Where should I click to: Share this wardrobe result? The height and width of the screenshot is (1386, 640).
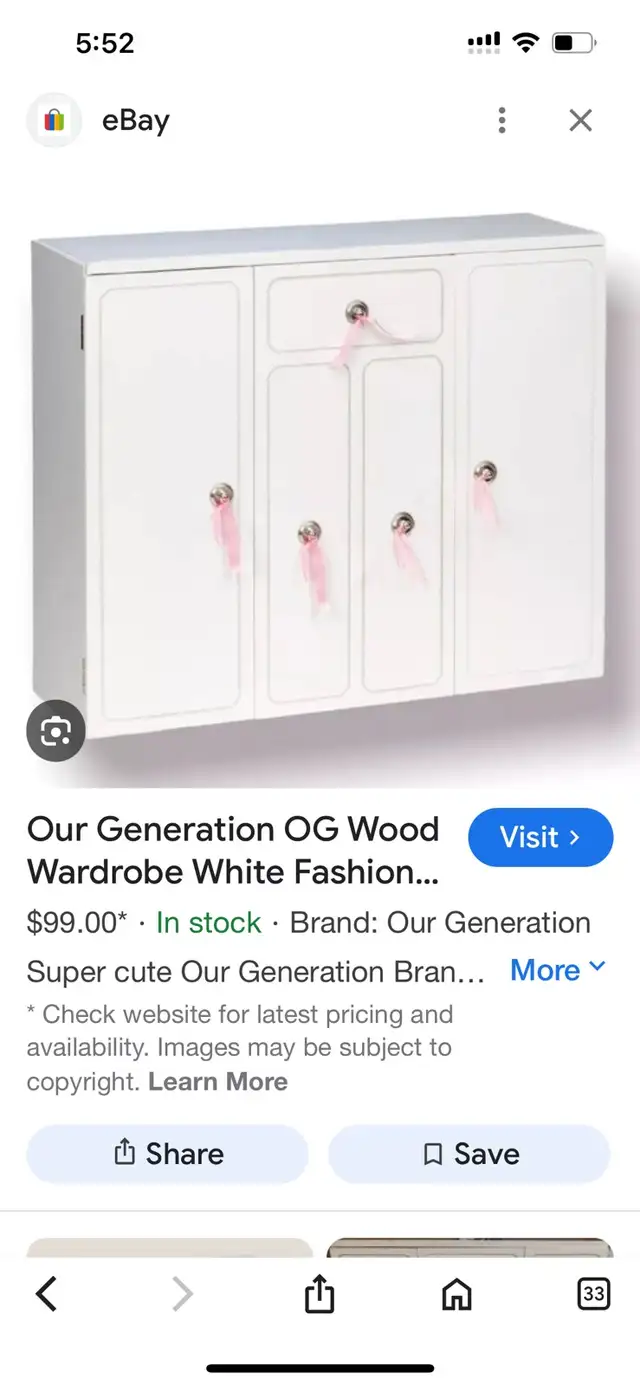click(168, 1154)
